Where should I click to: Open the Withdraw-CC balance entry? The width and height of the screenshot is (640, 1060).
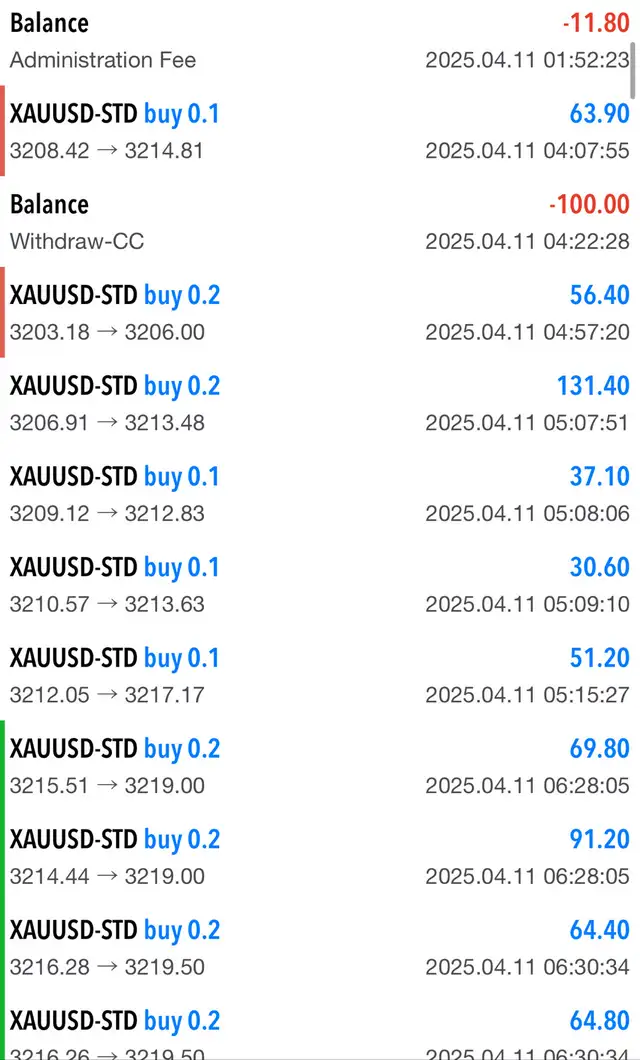[320, 222]
